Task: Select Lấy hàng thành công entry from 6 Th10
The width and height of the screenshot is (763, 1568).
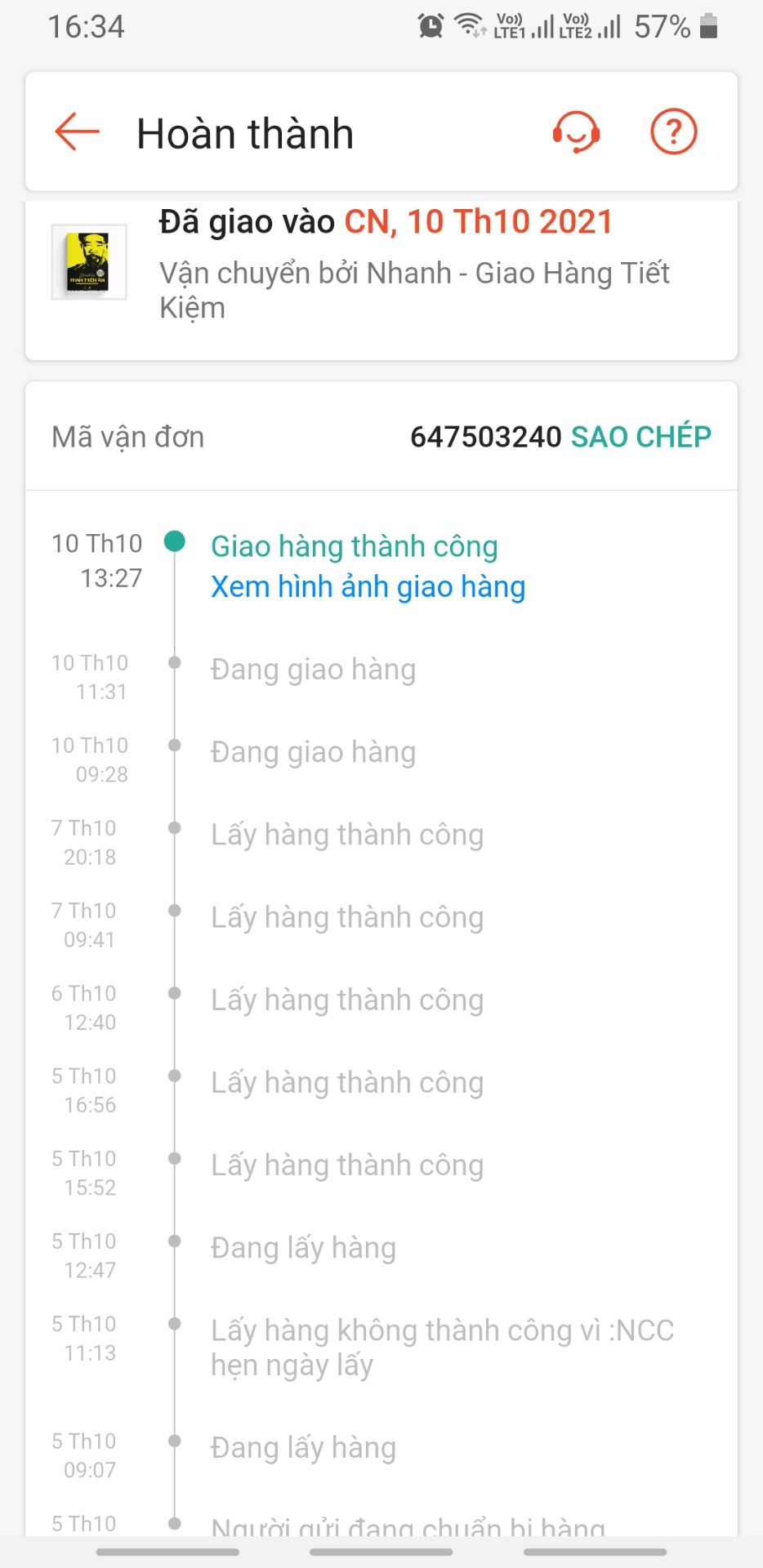Action: (x=348, y=999)
